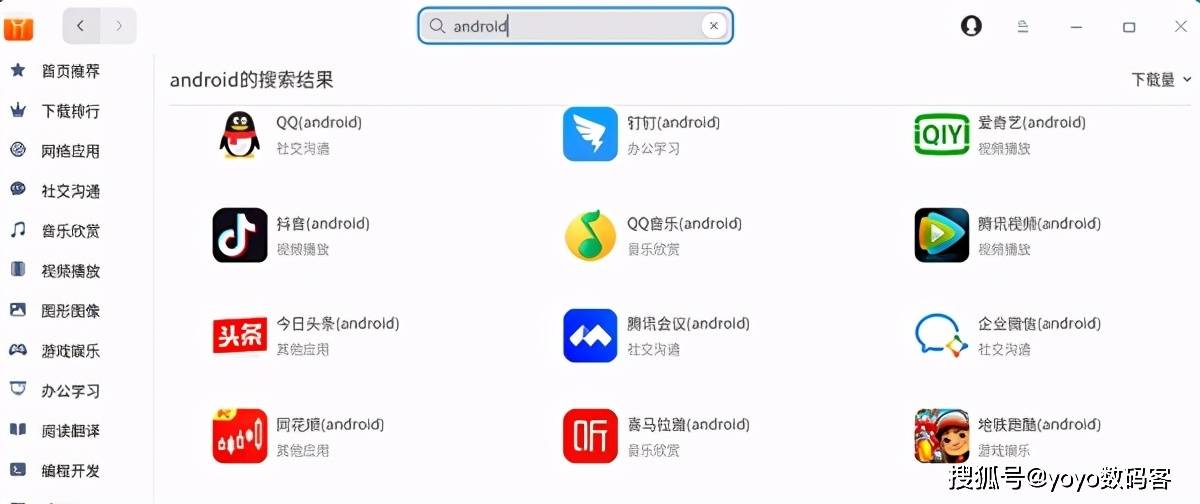Open the 钉钉(android) app page
Image resolution: width=1200 pixels, height=504 pixels.
tap(672, 123)
